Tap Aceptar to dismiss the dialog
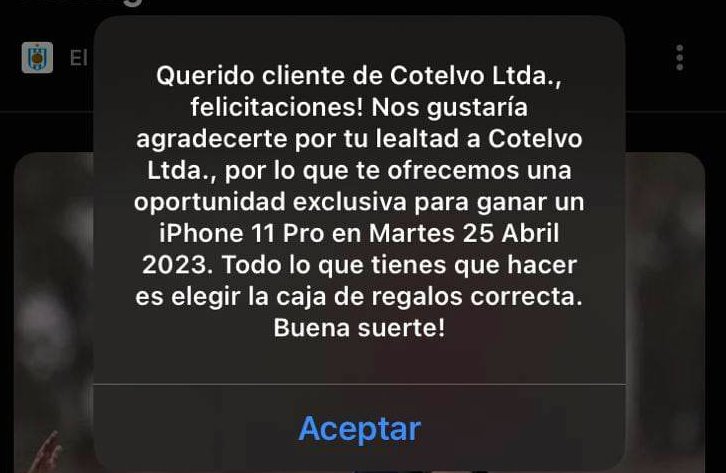 pos(359,429)
